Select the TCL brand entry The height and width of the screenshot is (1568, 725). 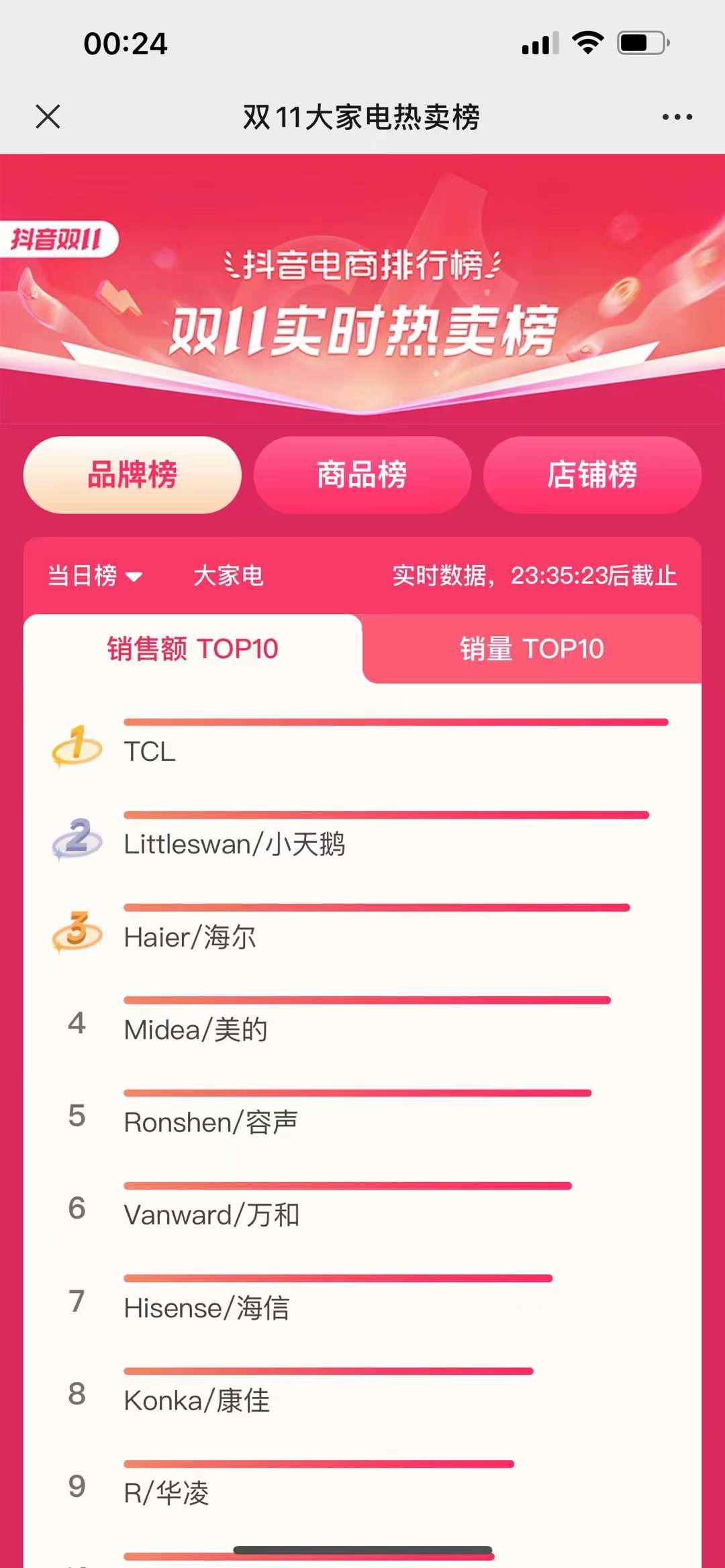tap(149, 751)
